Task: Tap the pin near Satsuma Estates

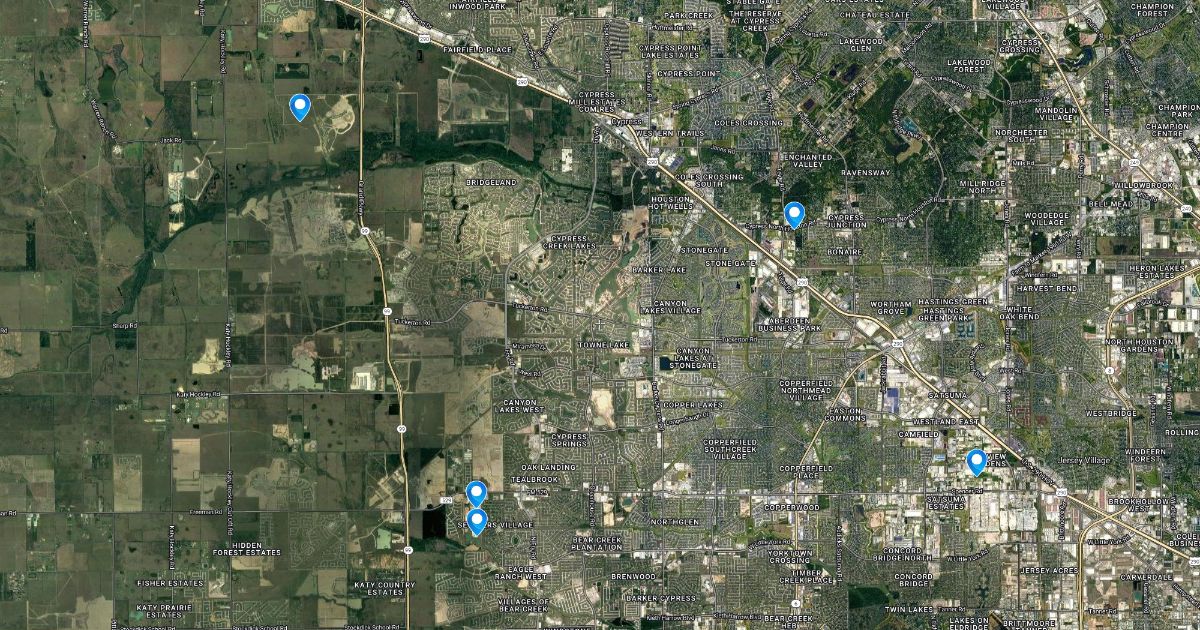Action: click(976, 462)
